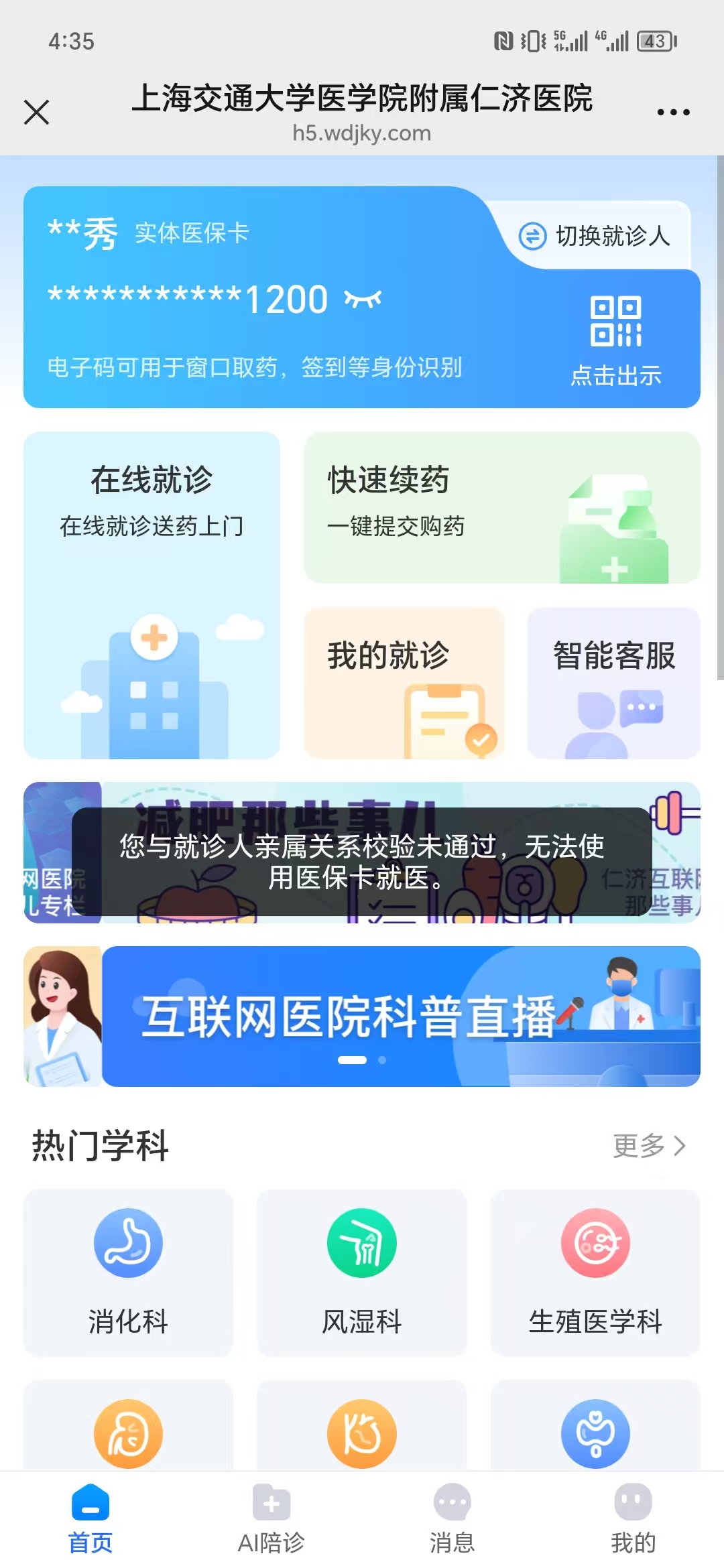Open 智能客服 customer service

point(613,682)
